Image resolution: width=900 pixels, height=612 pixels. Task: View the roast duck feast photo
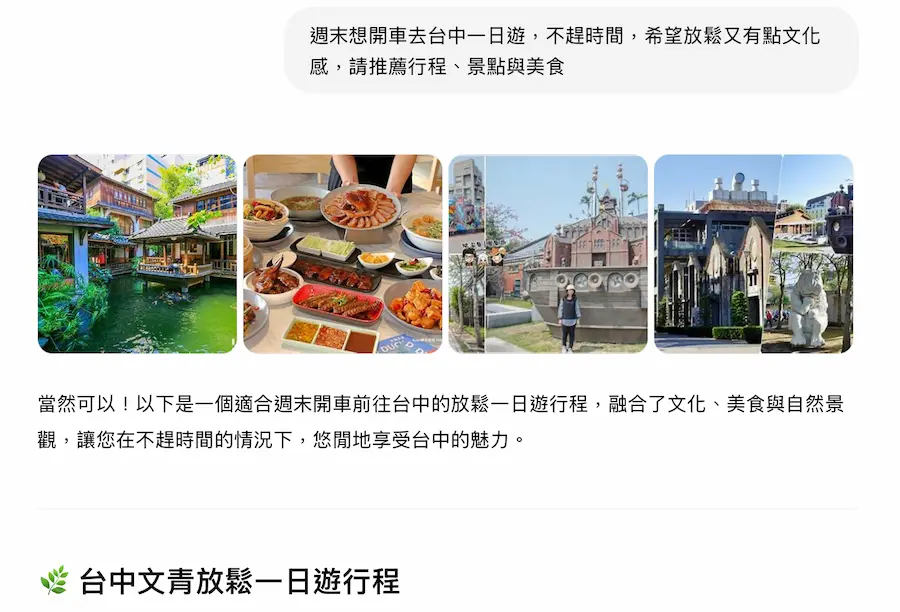[x=342, y=254]
